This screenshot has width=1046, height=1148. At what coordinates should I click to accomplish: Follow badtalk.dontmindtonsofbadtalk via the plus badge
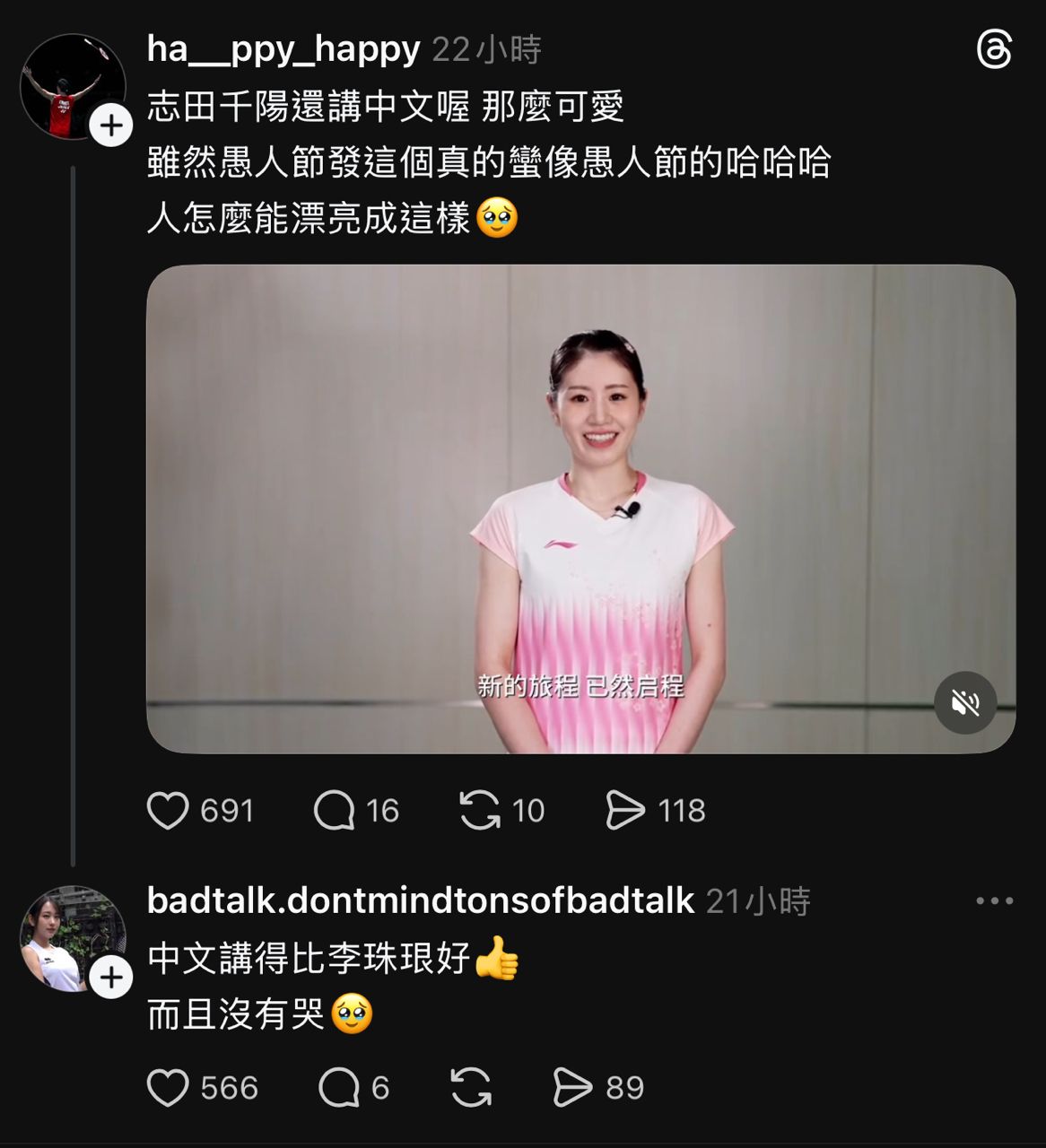click(x=111, y=978)
